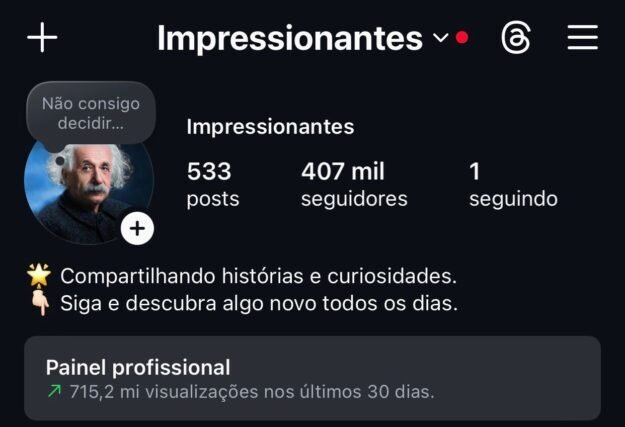Open Painel profissional
Viewport: 625px width, 427px height.
click(x=312, y=378)
